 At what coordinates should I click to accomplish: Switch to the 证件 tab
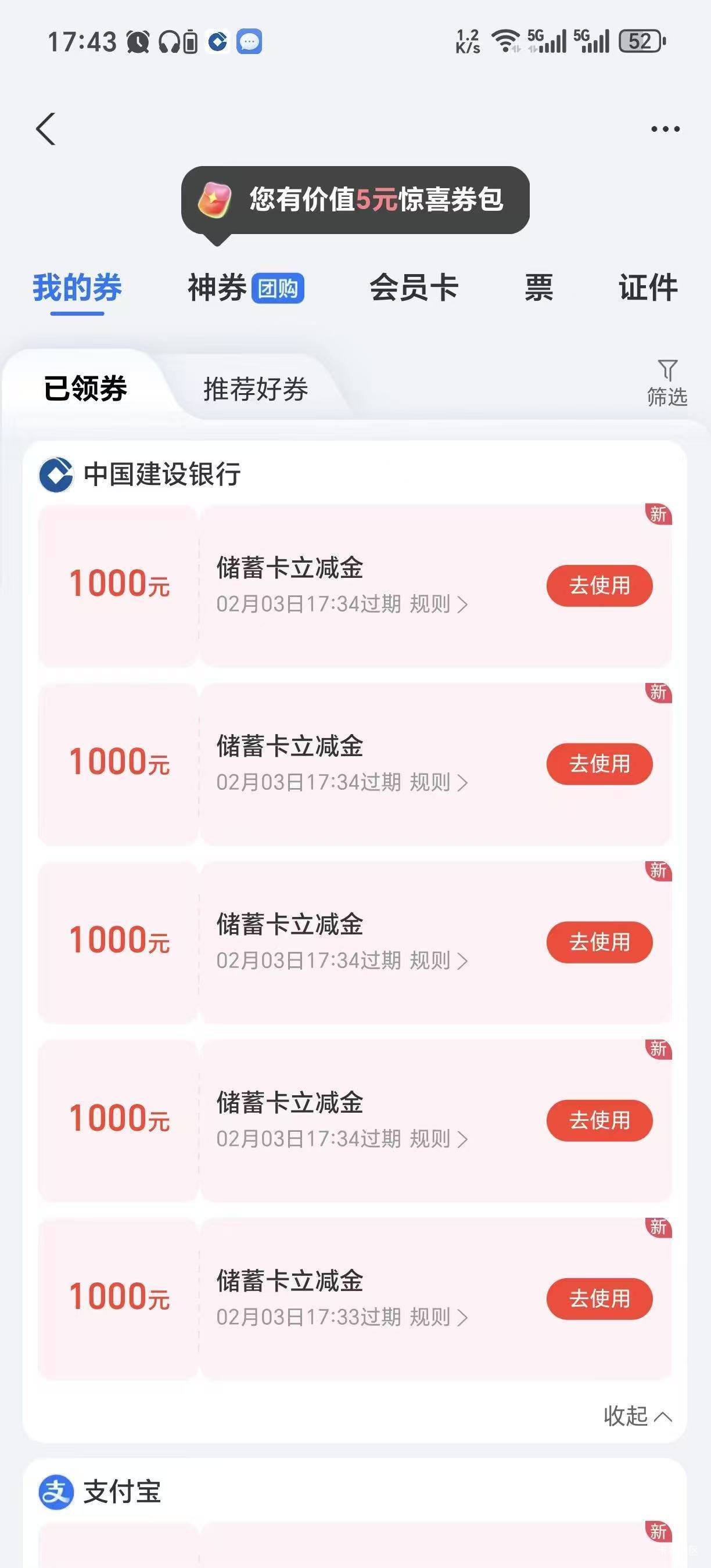pos(648,287)
